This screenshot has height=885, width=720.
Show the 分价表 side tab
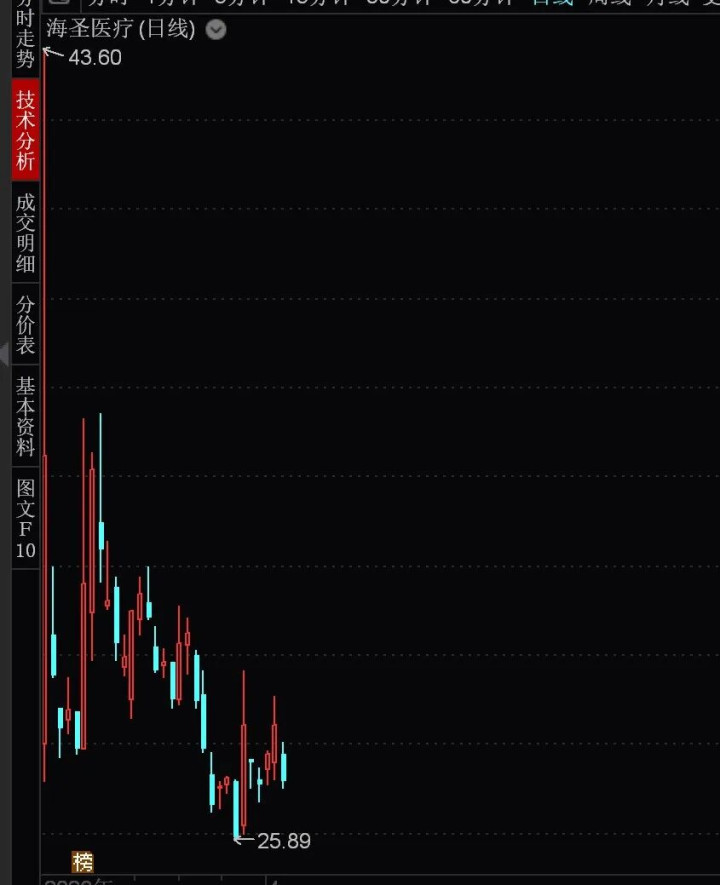(x=25, y=324)
